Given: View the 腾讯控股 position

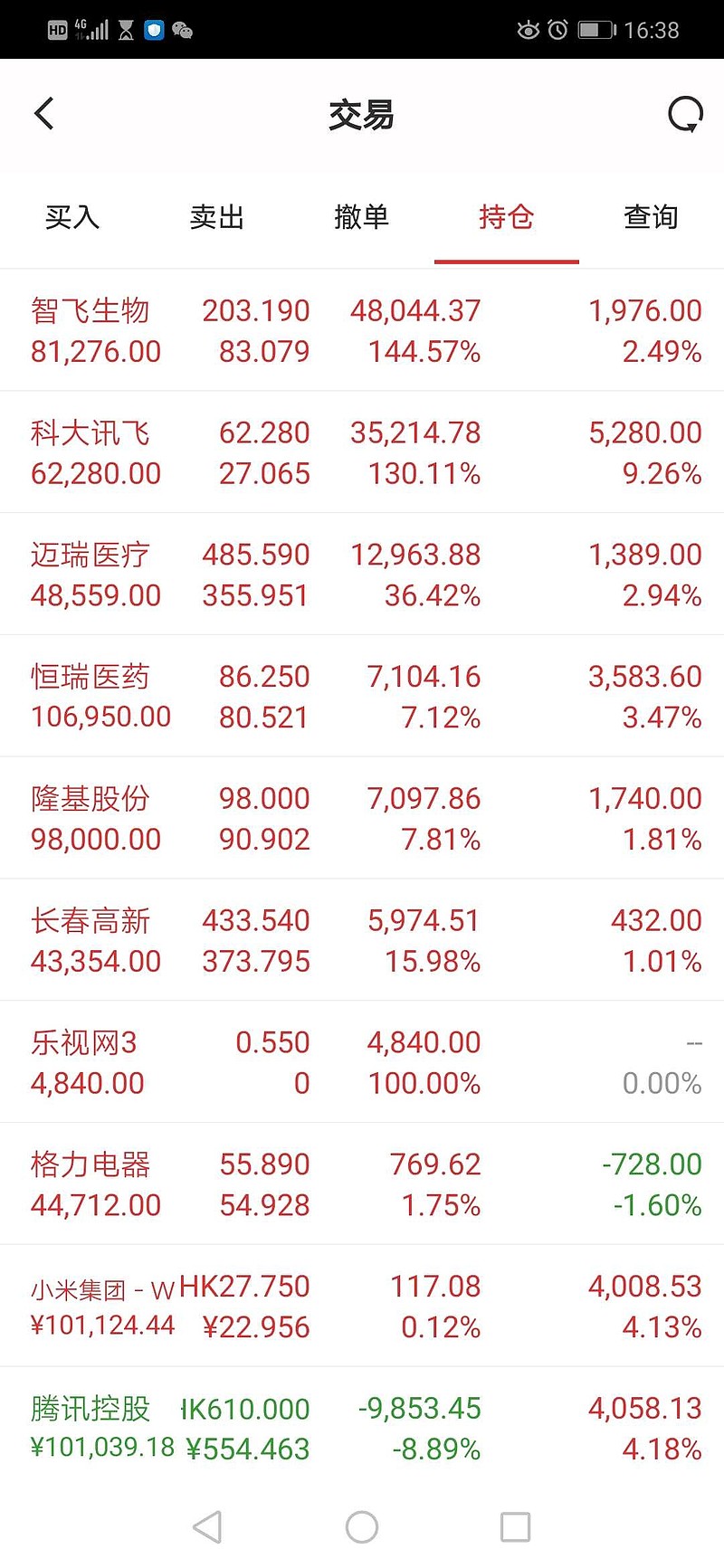Looking at the screenshot, I should 362,1428.
